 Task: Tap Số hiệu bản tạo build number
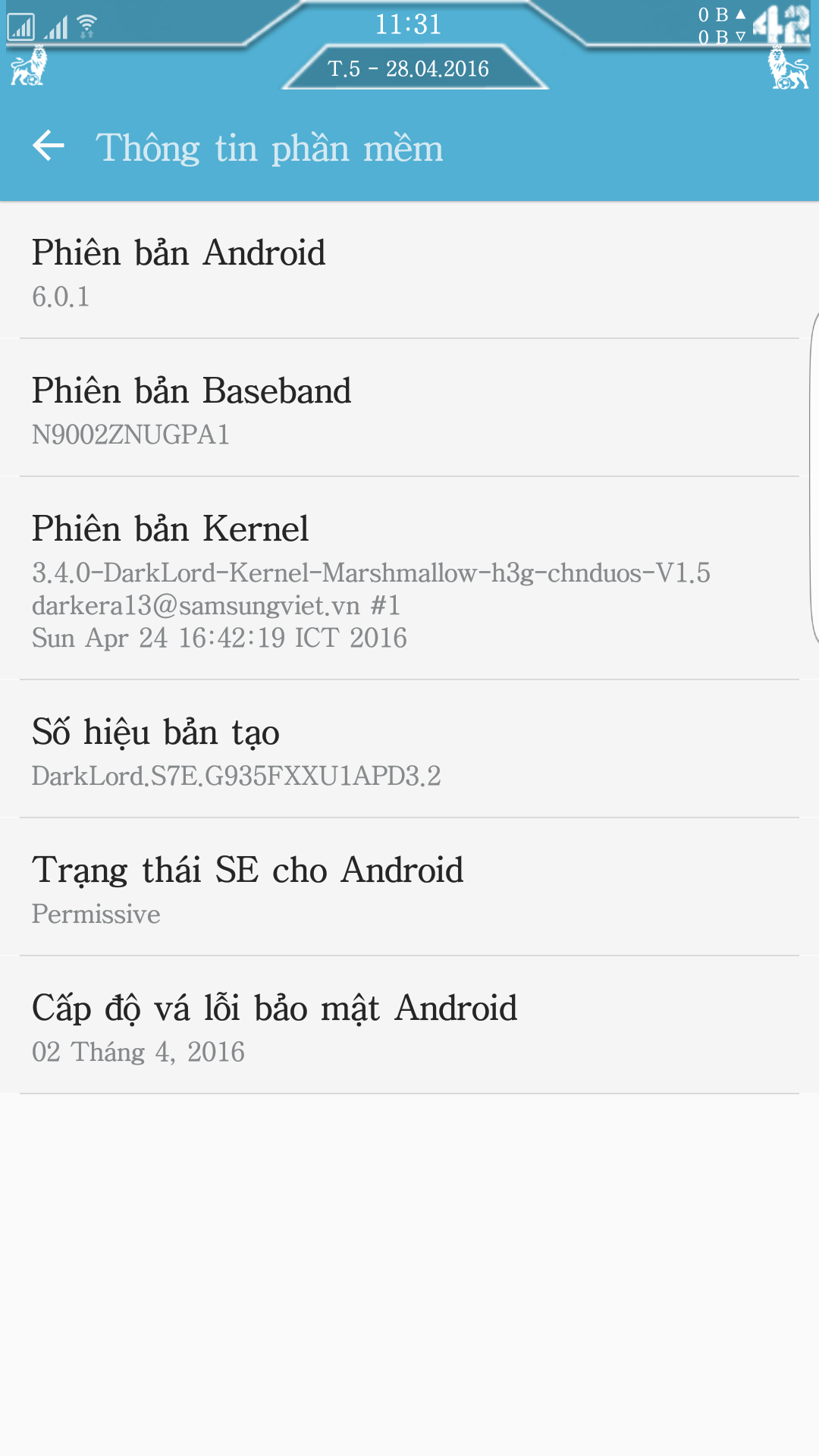point(409,749)
